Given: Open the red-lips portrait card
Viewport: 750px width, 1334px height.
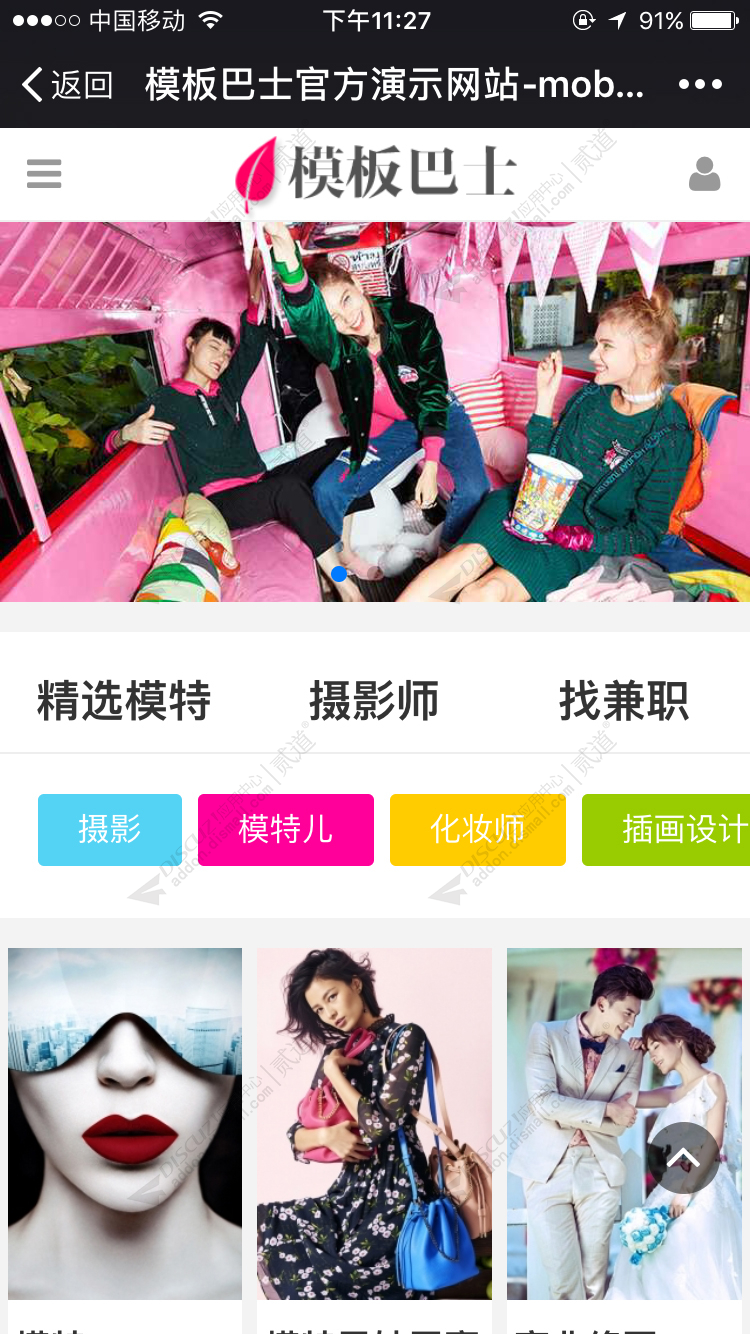Looking at the screenshot, I should [x=125, y=1122].
